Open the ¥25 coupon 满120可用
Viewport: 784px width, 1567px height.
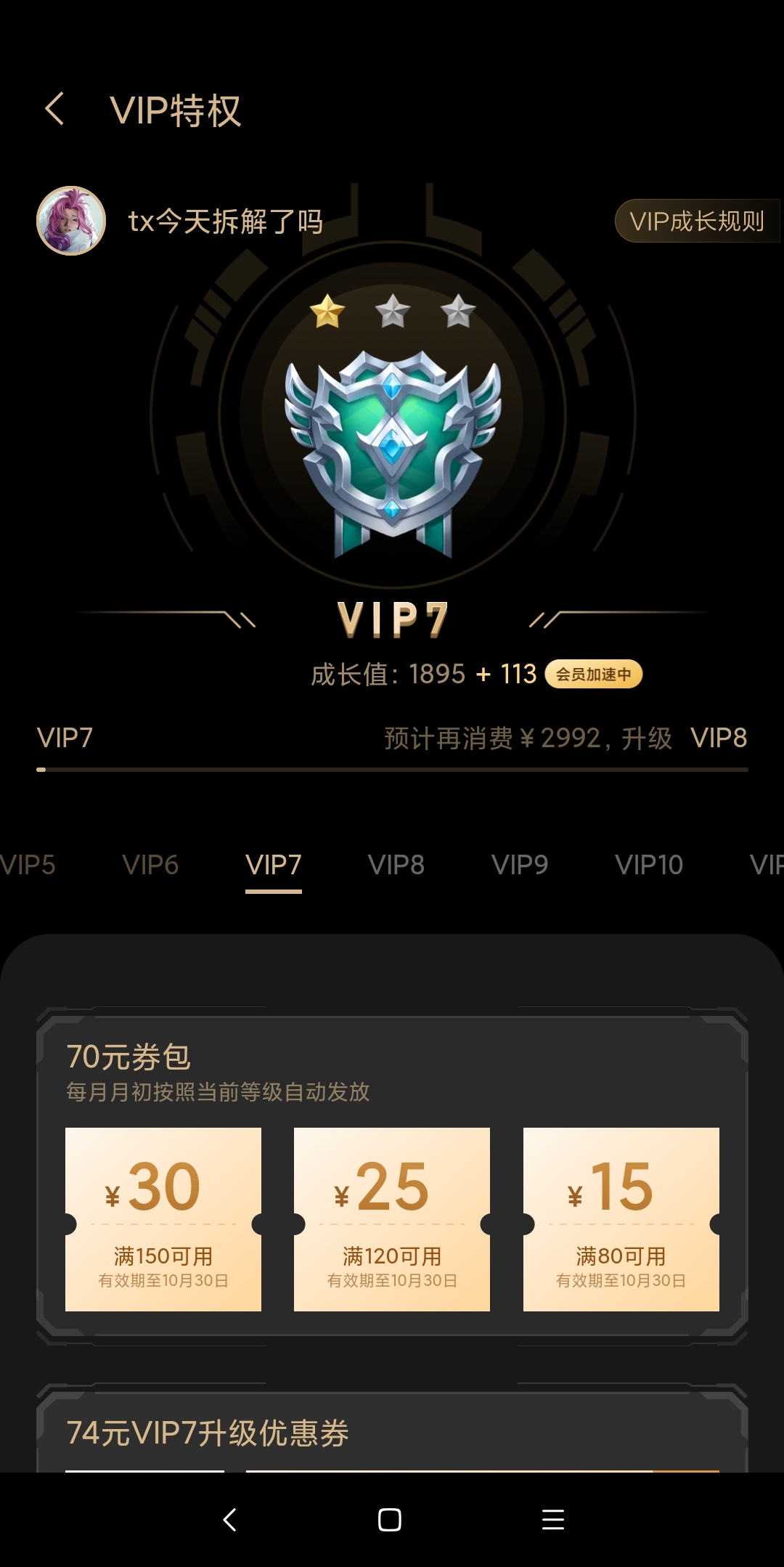tap(392, 1219)
